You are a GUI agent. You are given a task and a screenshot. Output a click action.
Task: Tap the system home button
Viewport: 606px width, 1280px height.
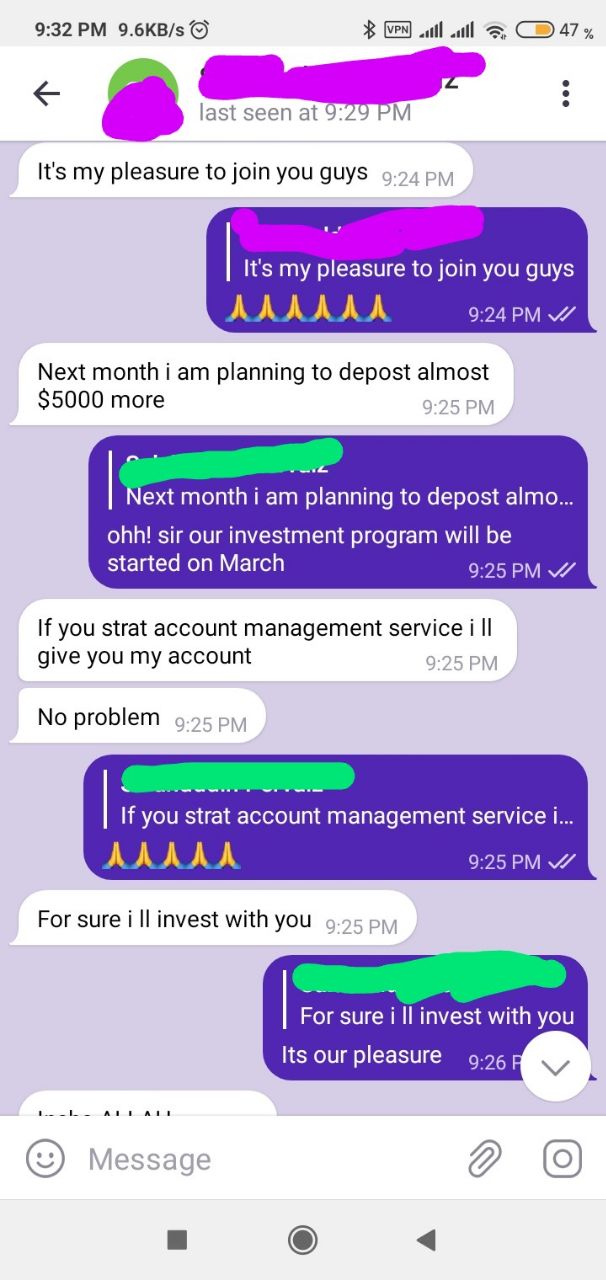coord(302,1240)
